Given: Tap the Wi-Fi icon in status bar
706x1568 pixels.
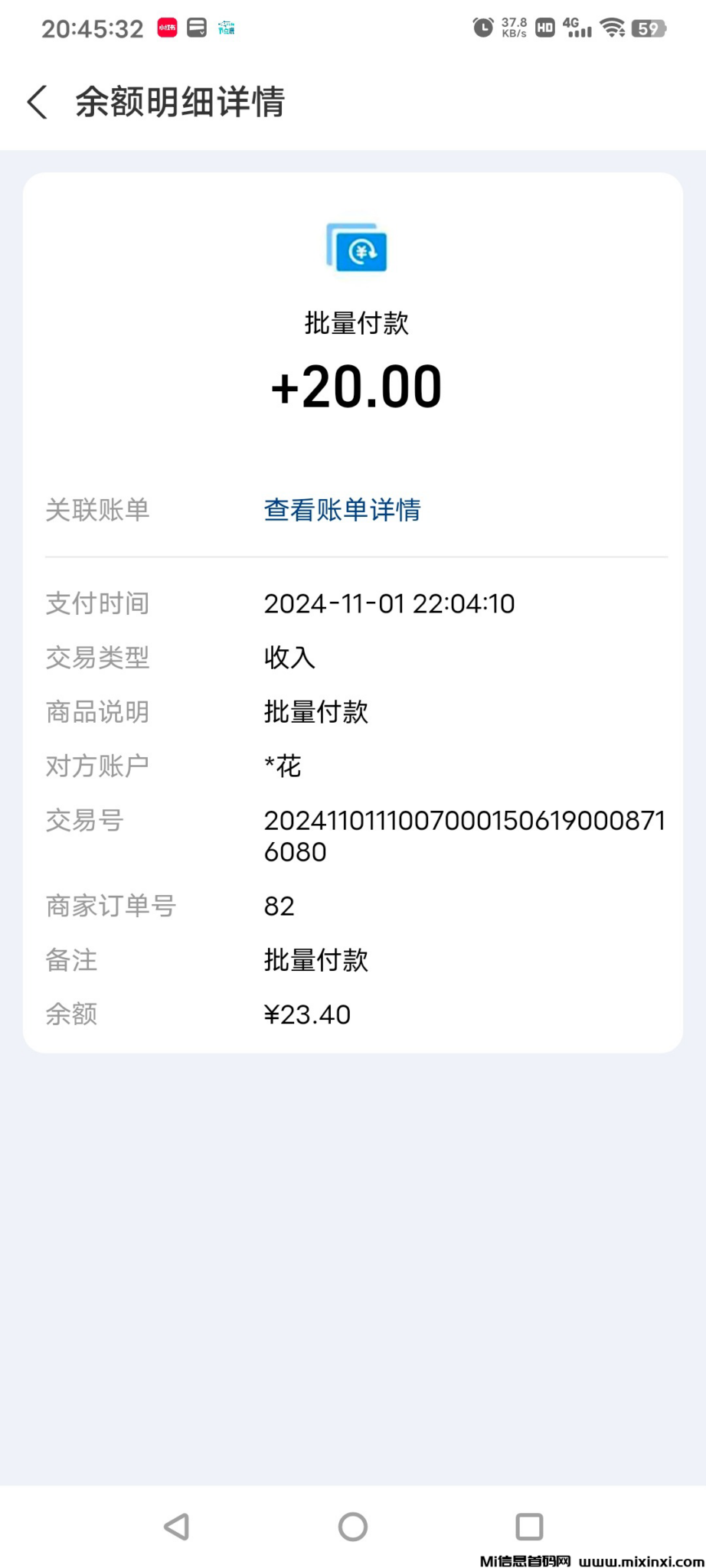Looking at the screenshot, I should (612, 27).
